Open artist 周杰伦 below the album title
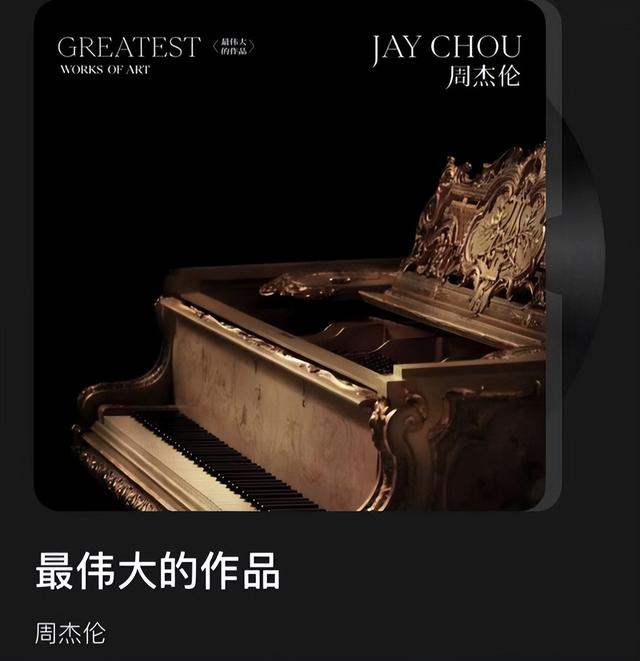The width and height of the screenshot is (640, 661). click(x=70, y=633)
